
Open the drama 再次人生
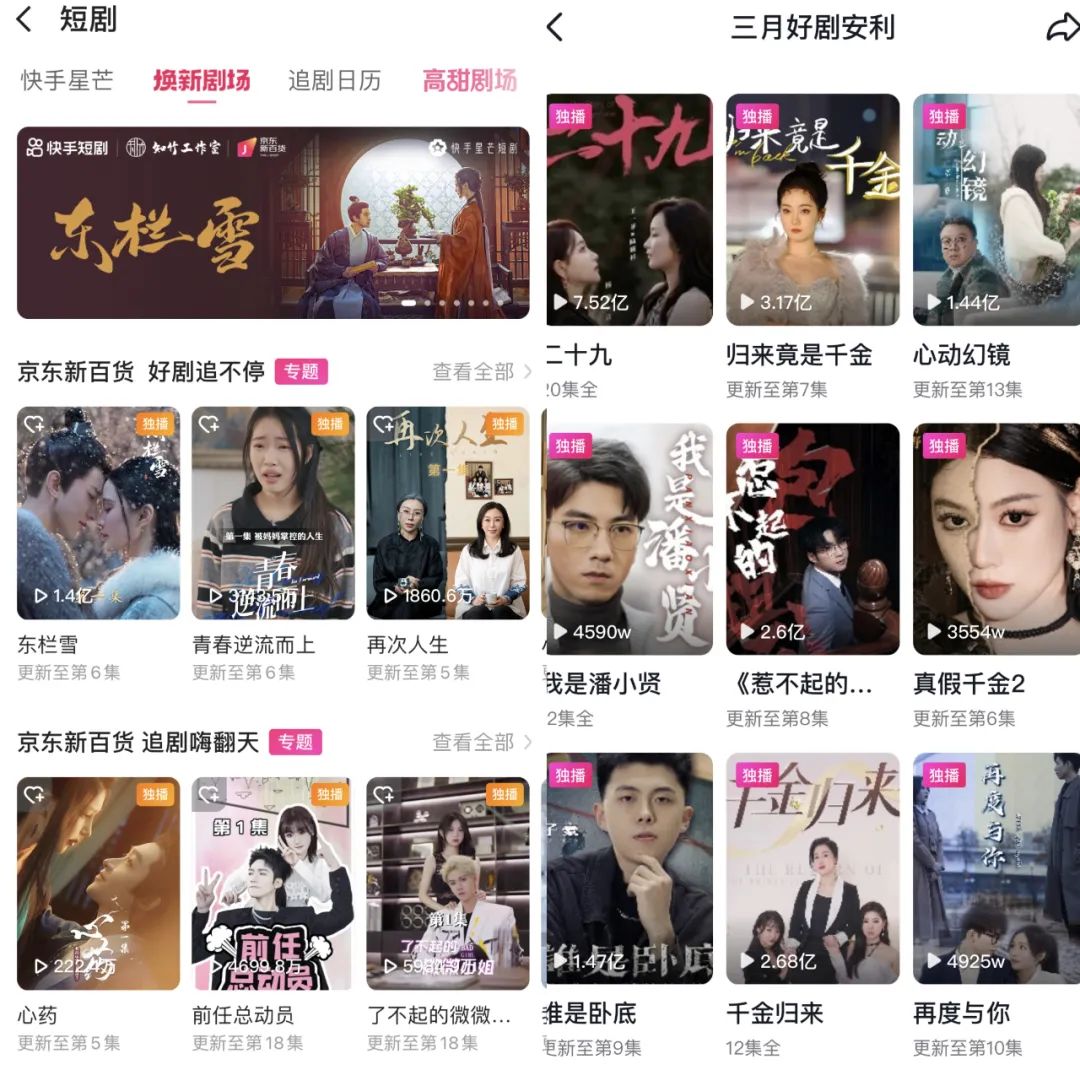coord(447,513)
